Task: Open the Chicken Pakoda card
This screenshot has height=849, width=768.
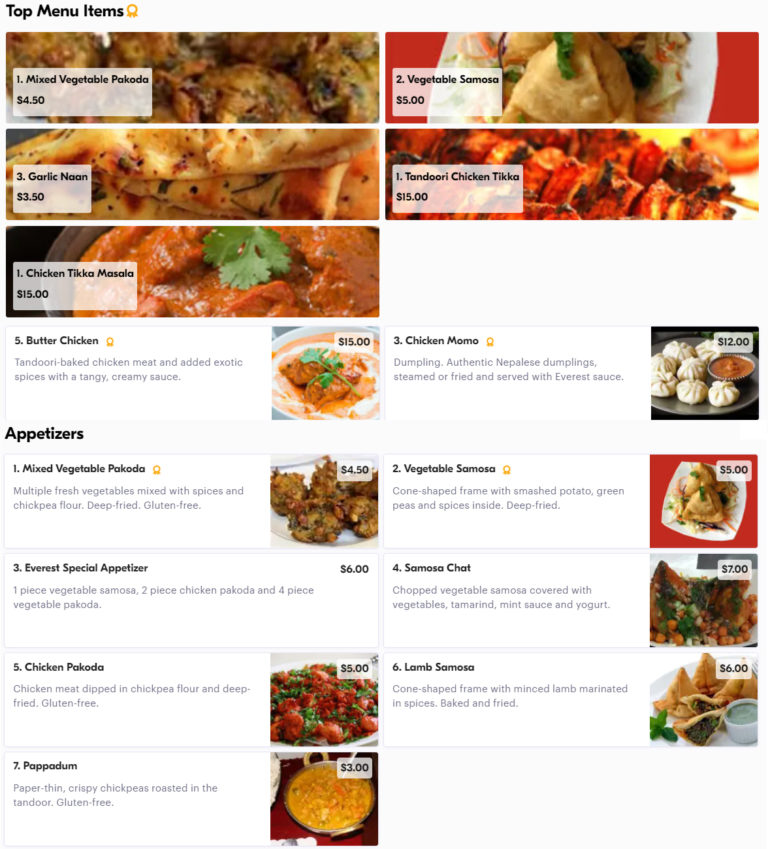Action: pyautogui.click(x=191, y=699)
